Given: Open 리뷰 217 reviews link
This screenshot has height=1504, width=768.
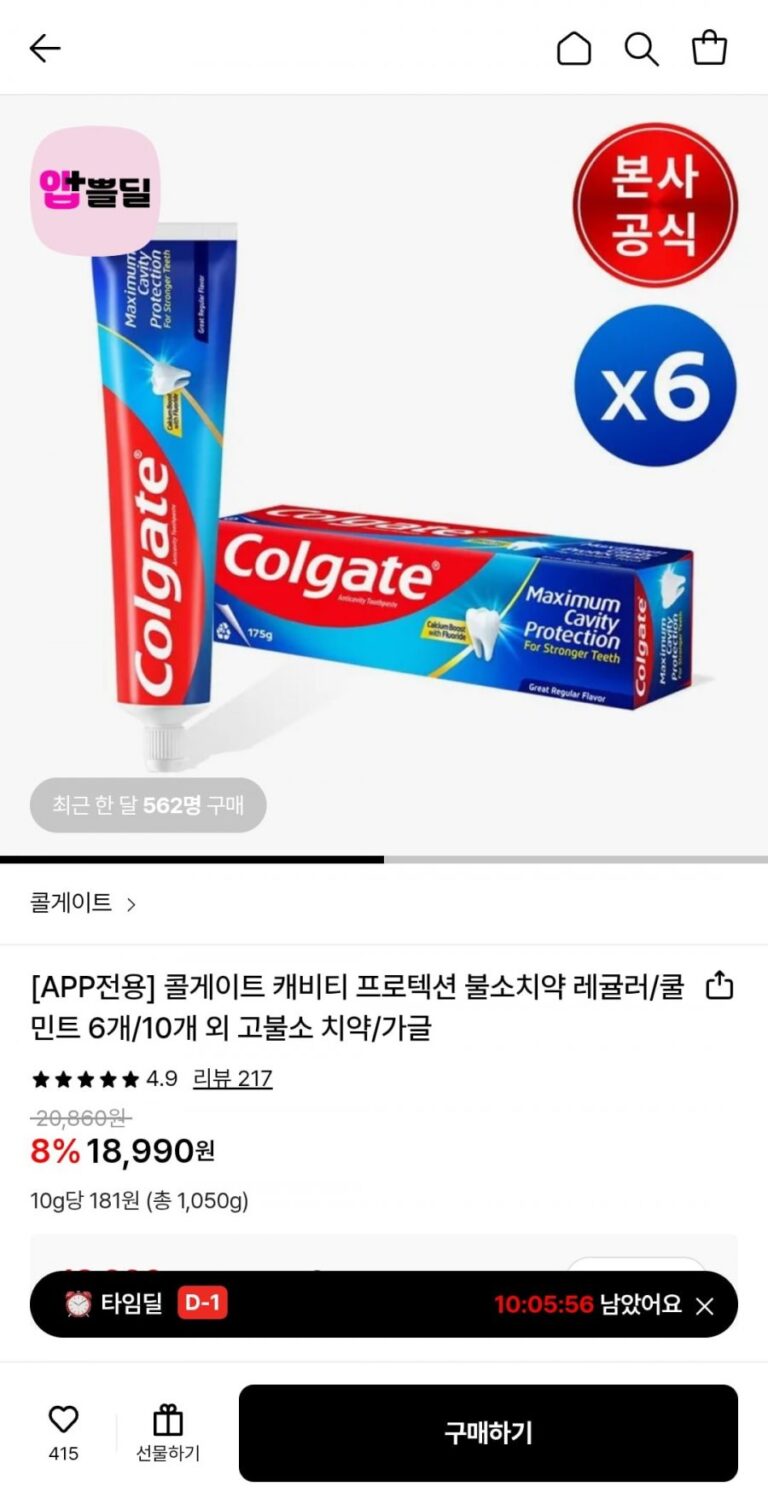Looking at the screenshot, I should tap(232, 1079).
